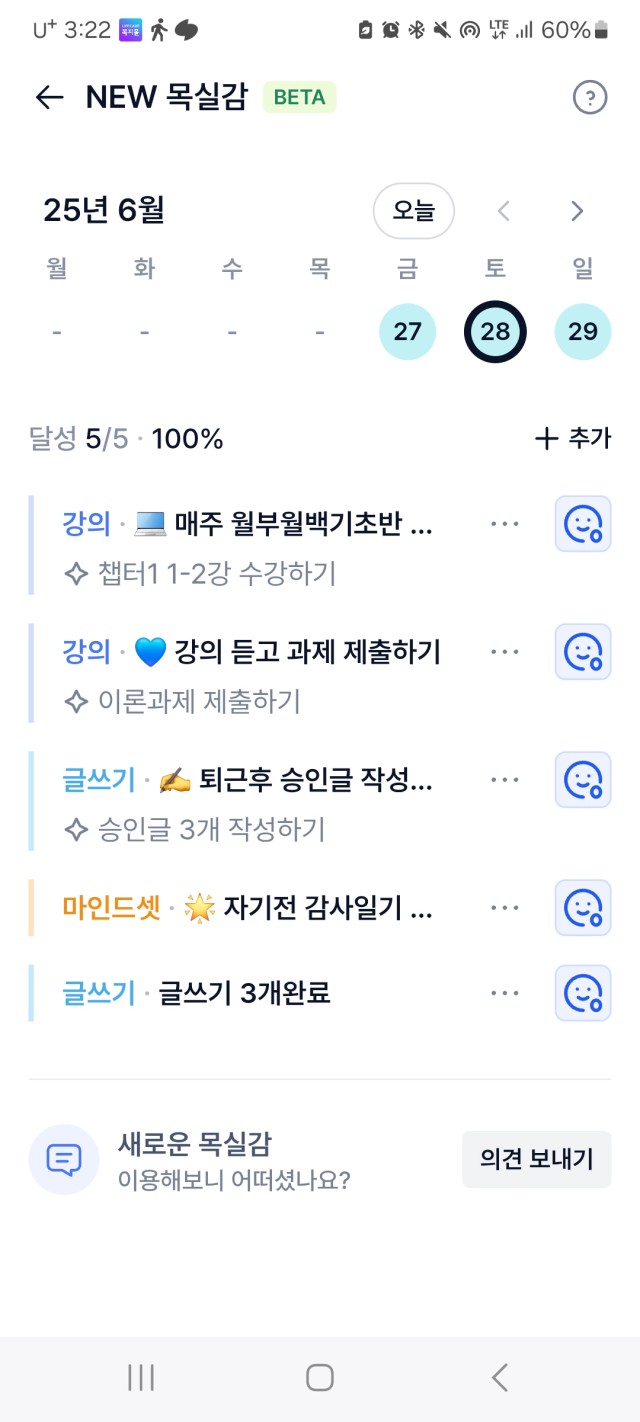
Task: Go back using the top-left arrow
Action: pyautogui.click(x=49, y=97)
